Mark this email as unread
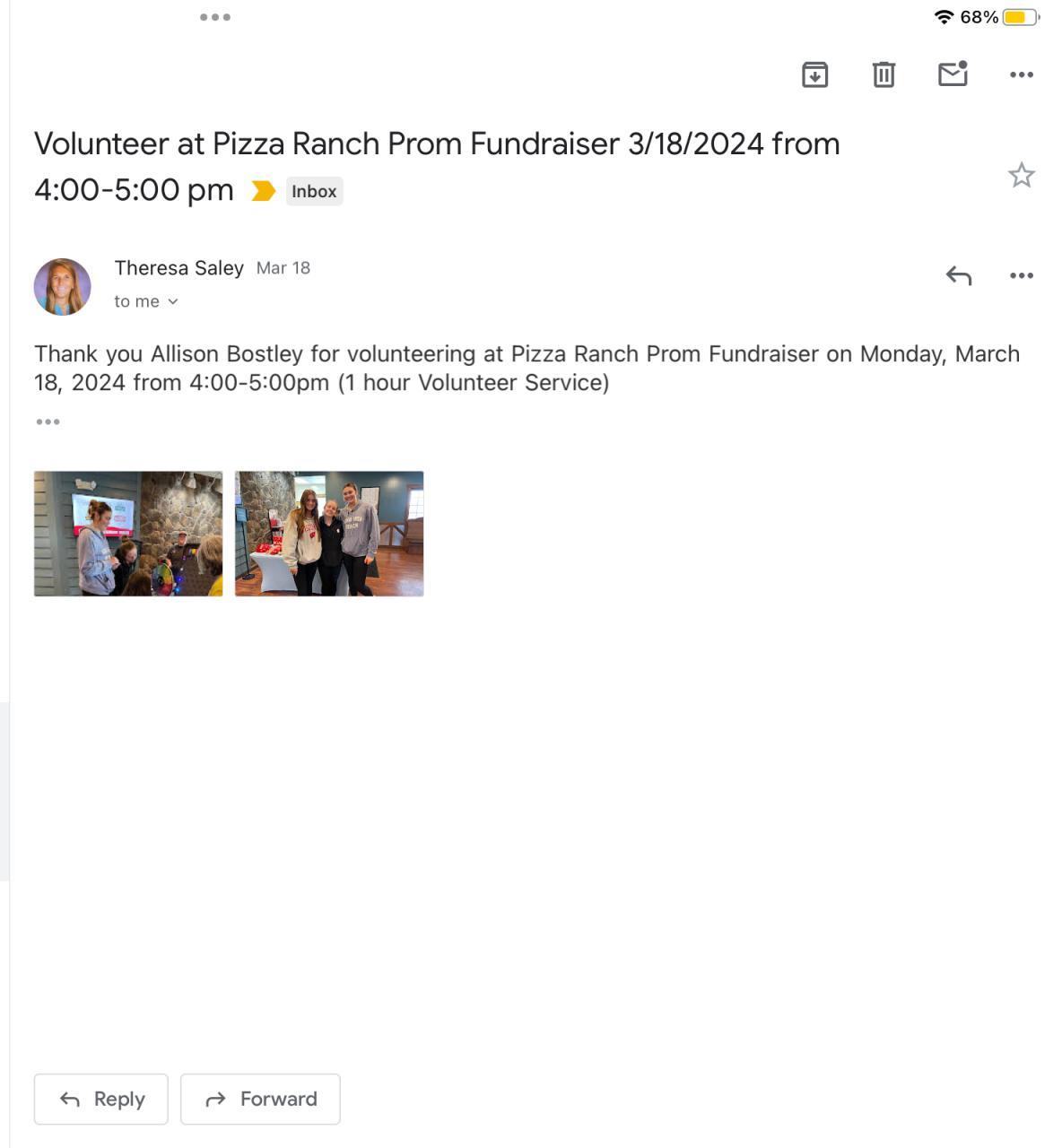Image resolution: width=1062 pixels, height=1148 pixels. 953,74
